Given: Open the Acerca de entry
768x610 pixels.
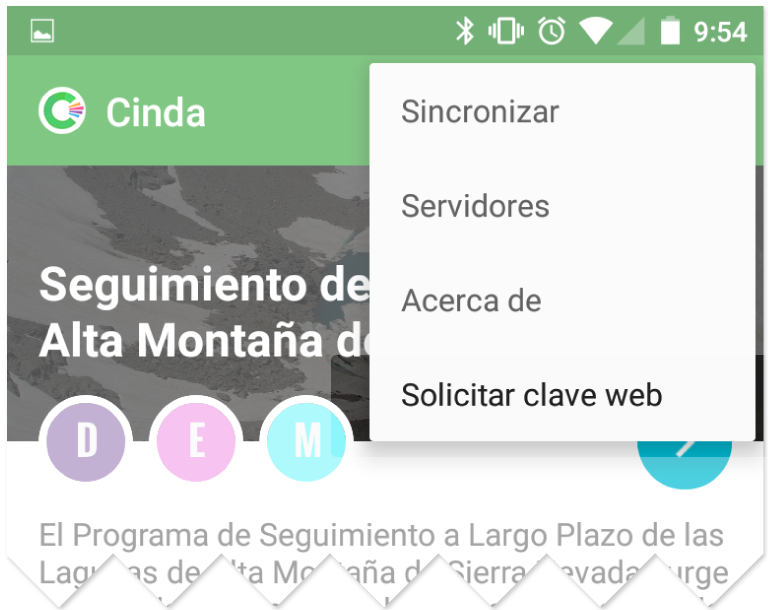Looking at the screenshot, I should 471,301.
